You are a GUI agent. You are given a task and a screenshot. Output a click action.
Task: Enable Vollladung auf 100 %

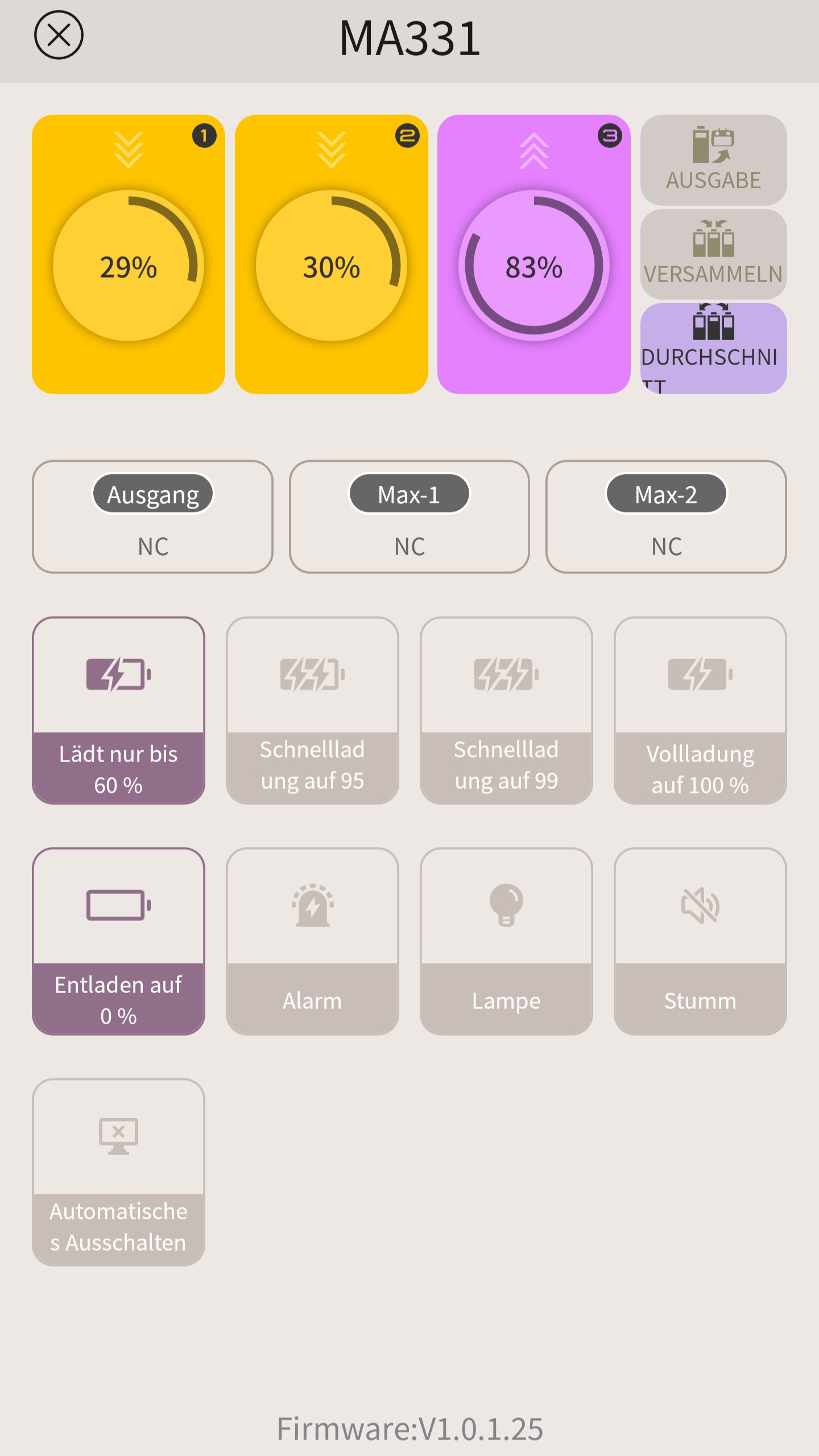pyautogui.click(x=700, y=710)
